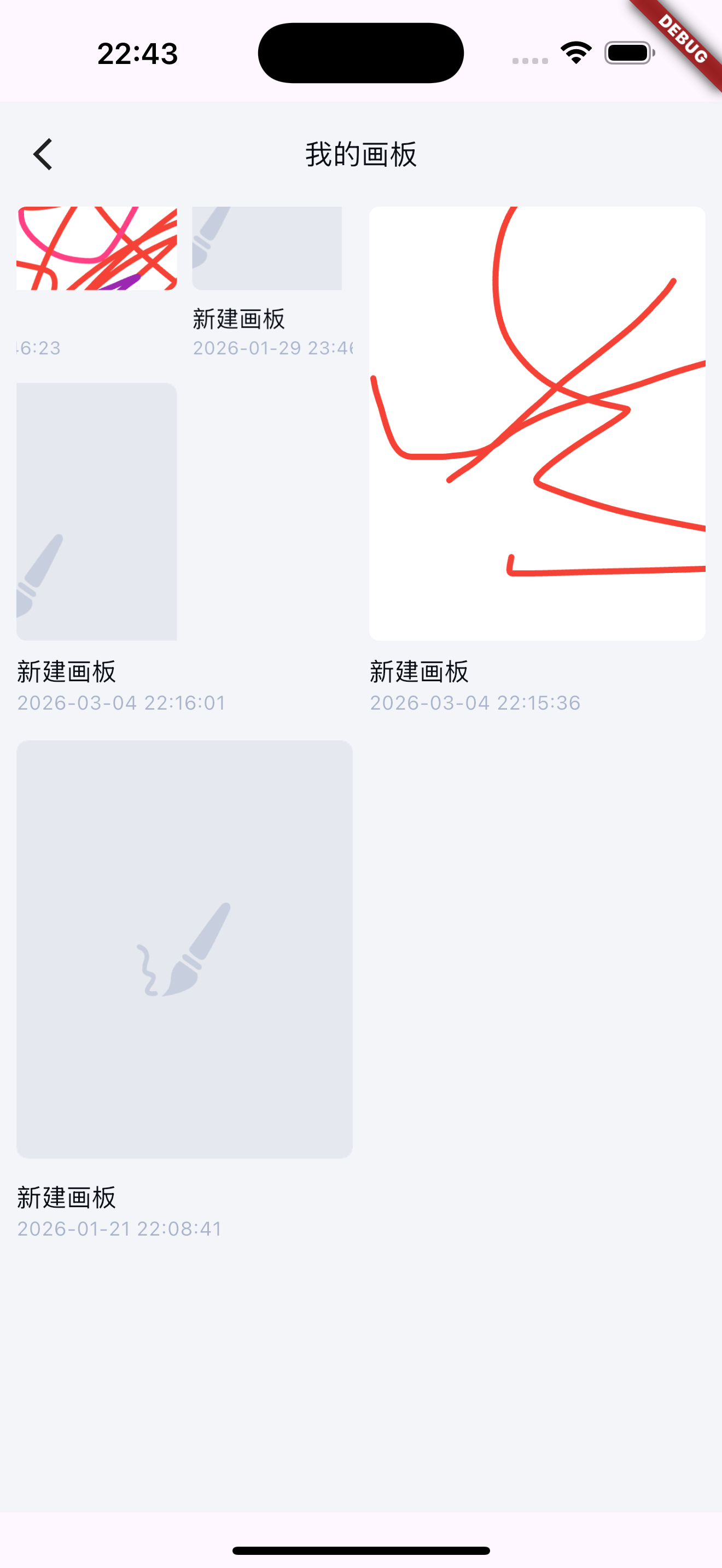Open the drawing board dated 2026-03-04 22:15:36
722x1568 pixels.
(537, 423)
